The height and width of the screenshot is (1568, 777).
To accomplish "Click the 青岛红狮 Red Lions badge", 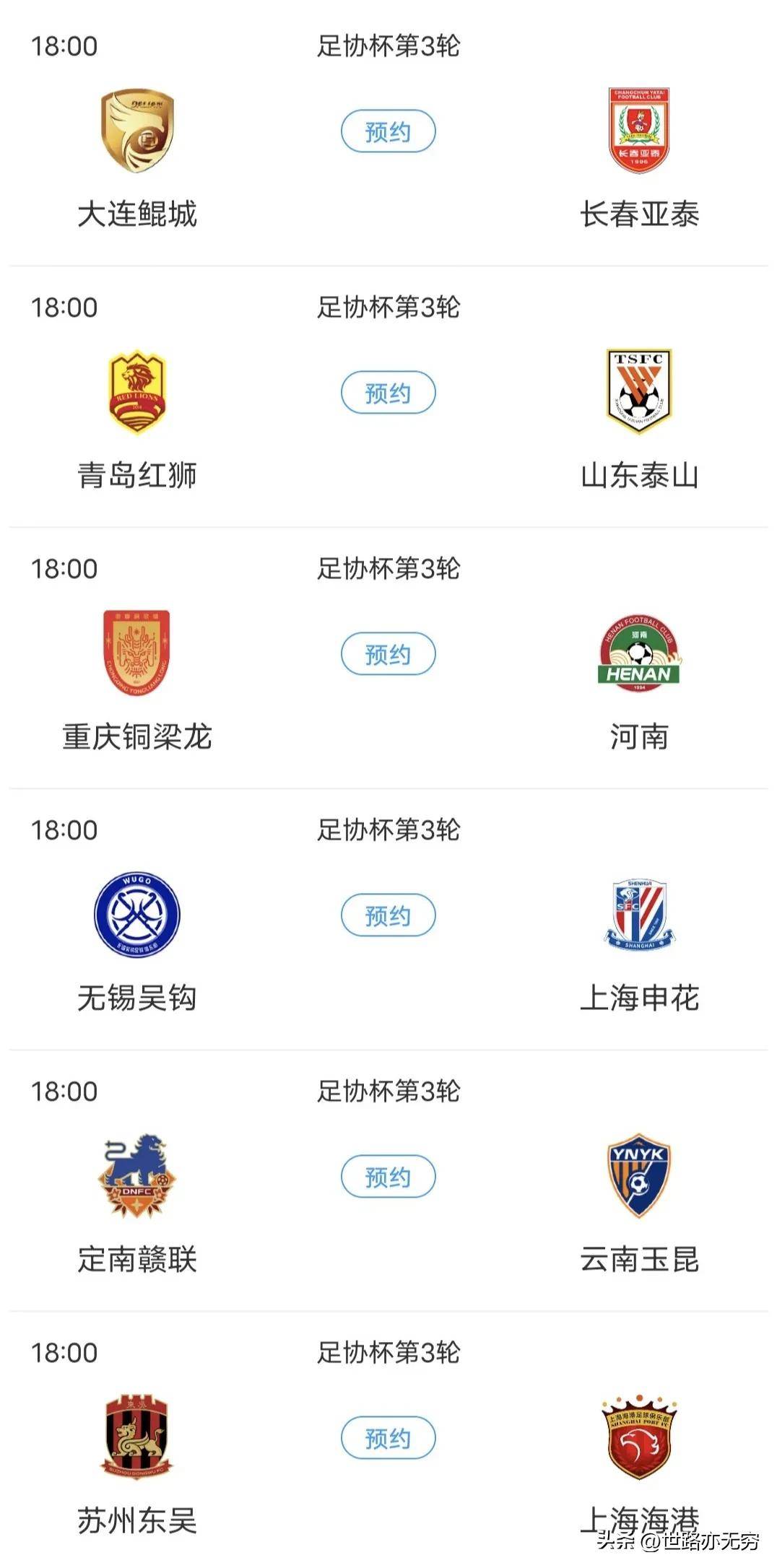I will (139, 392).
